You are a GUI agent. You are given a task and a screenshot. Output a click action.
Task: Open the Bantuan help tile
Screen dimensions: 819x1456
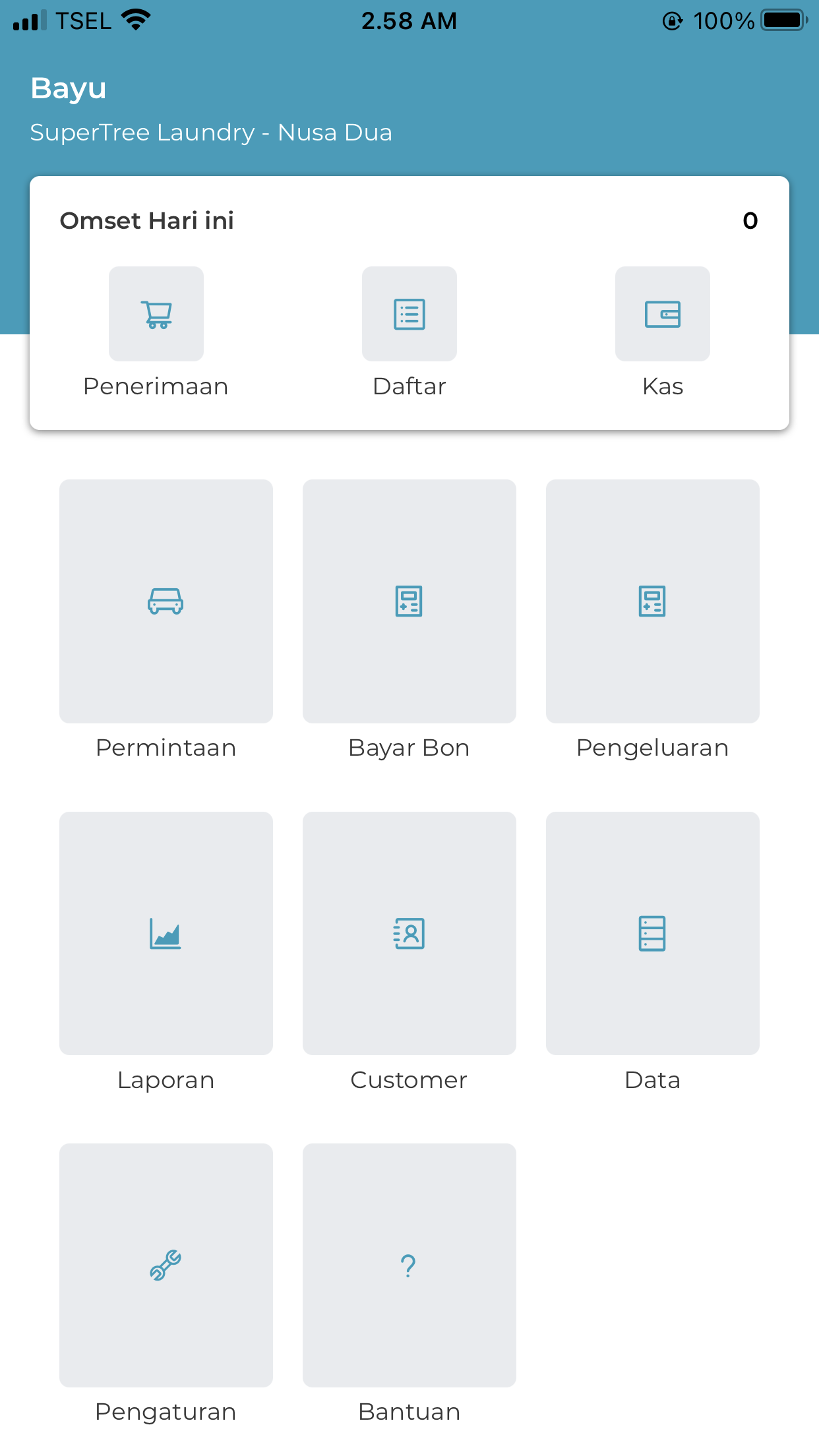pos(409,1265)
